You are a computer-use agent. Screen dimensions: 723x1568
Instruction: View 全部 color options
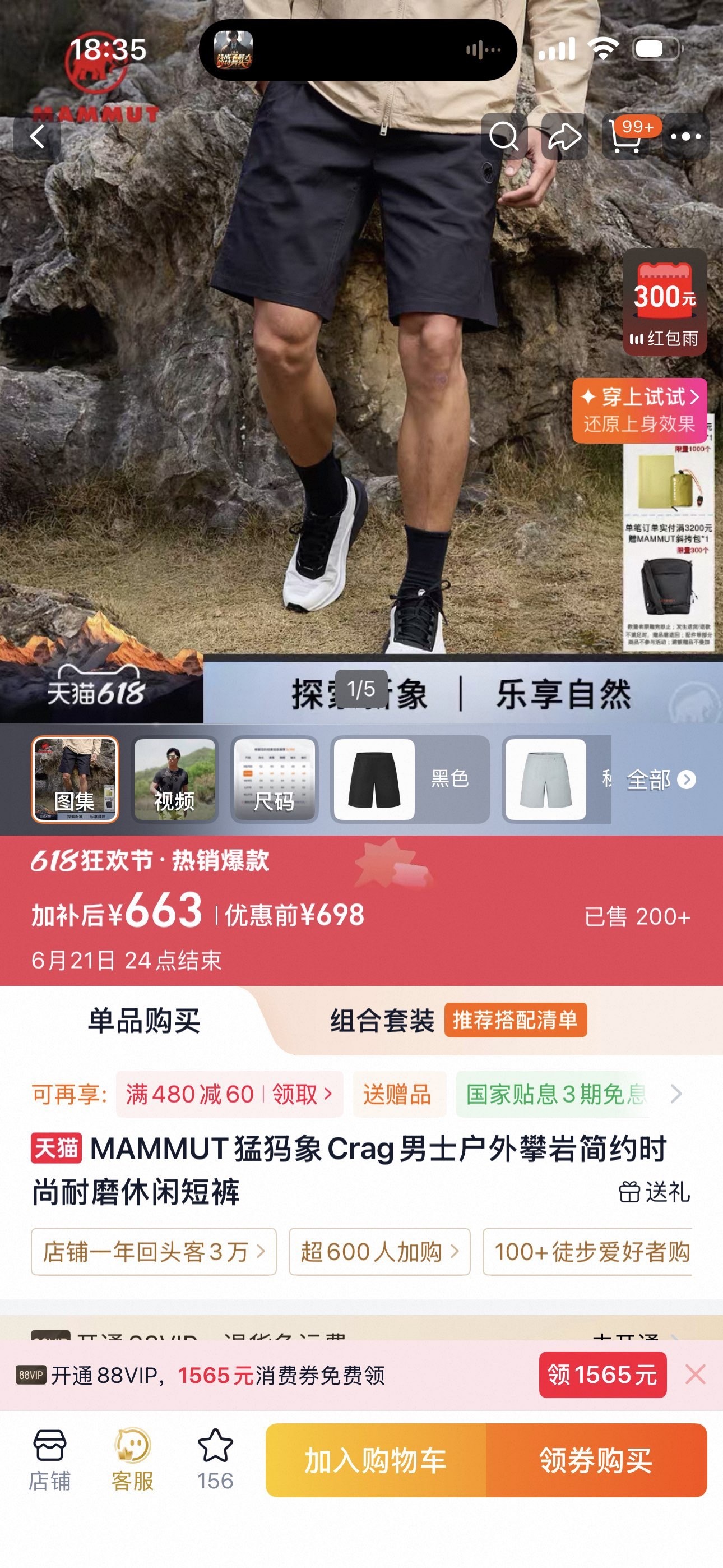(661, 780)
